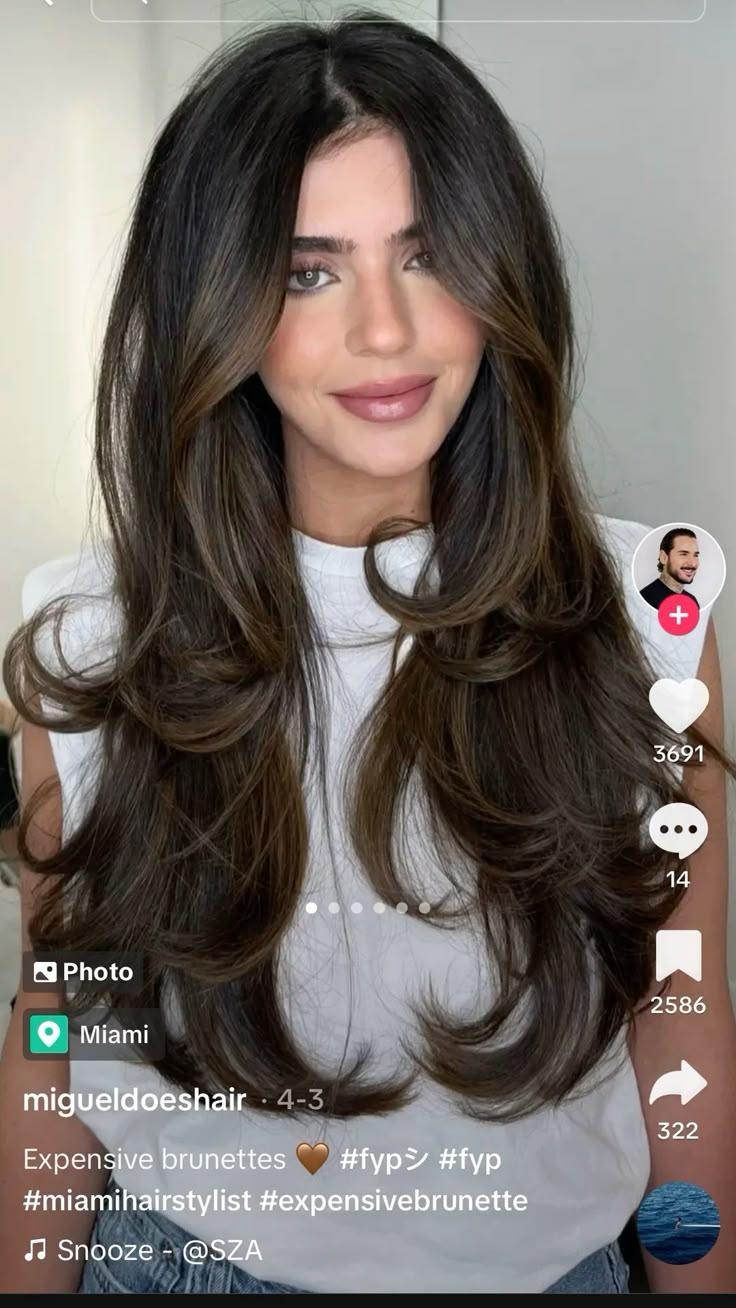Image resolution: width=736 pixels, height=1308 pixels.
Task: Tap the search field at the top
Action: pos(398,9)
